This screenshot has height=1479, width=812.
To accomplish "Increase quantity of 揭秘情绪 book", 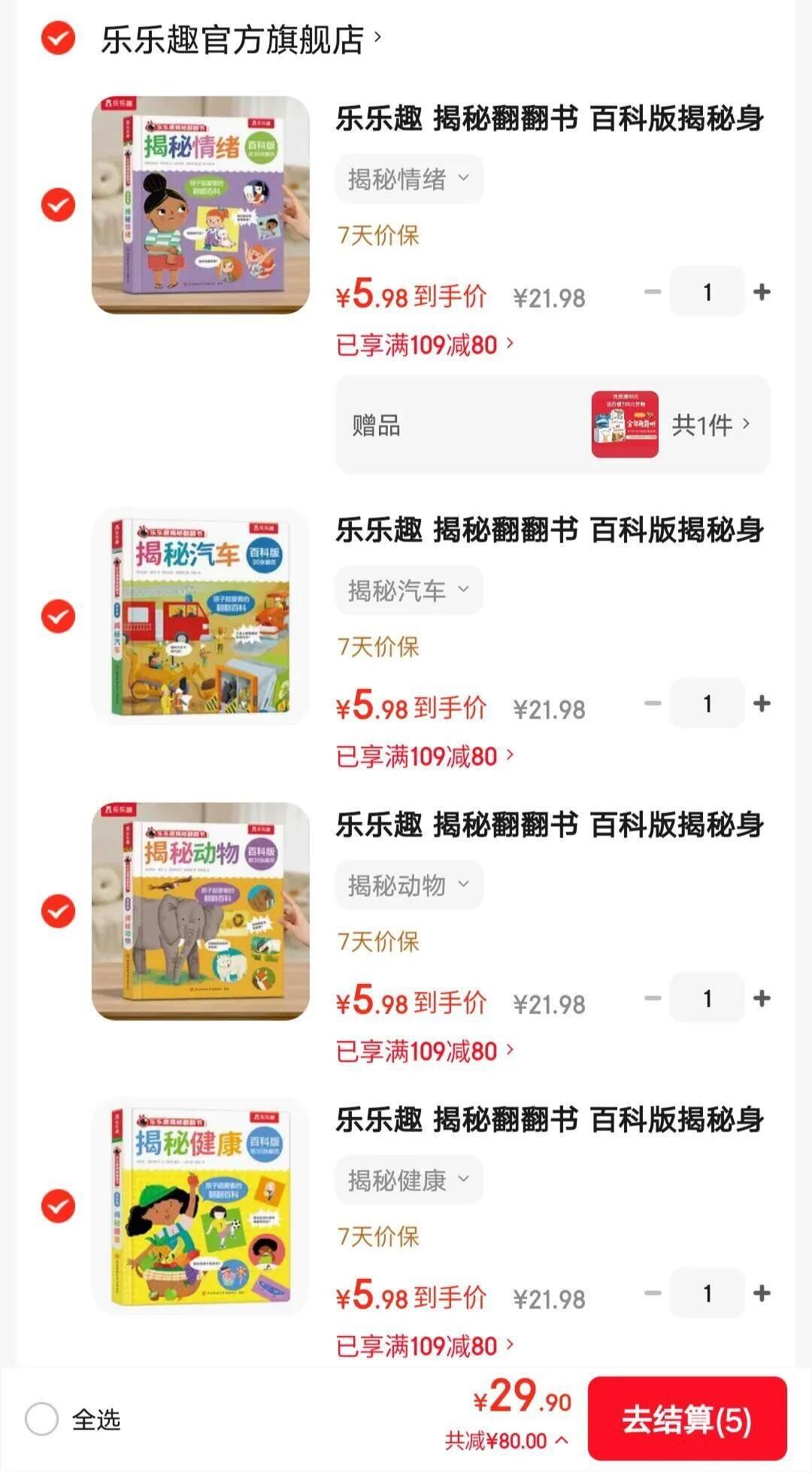I will point(762,291).
